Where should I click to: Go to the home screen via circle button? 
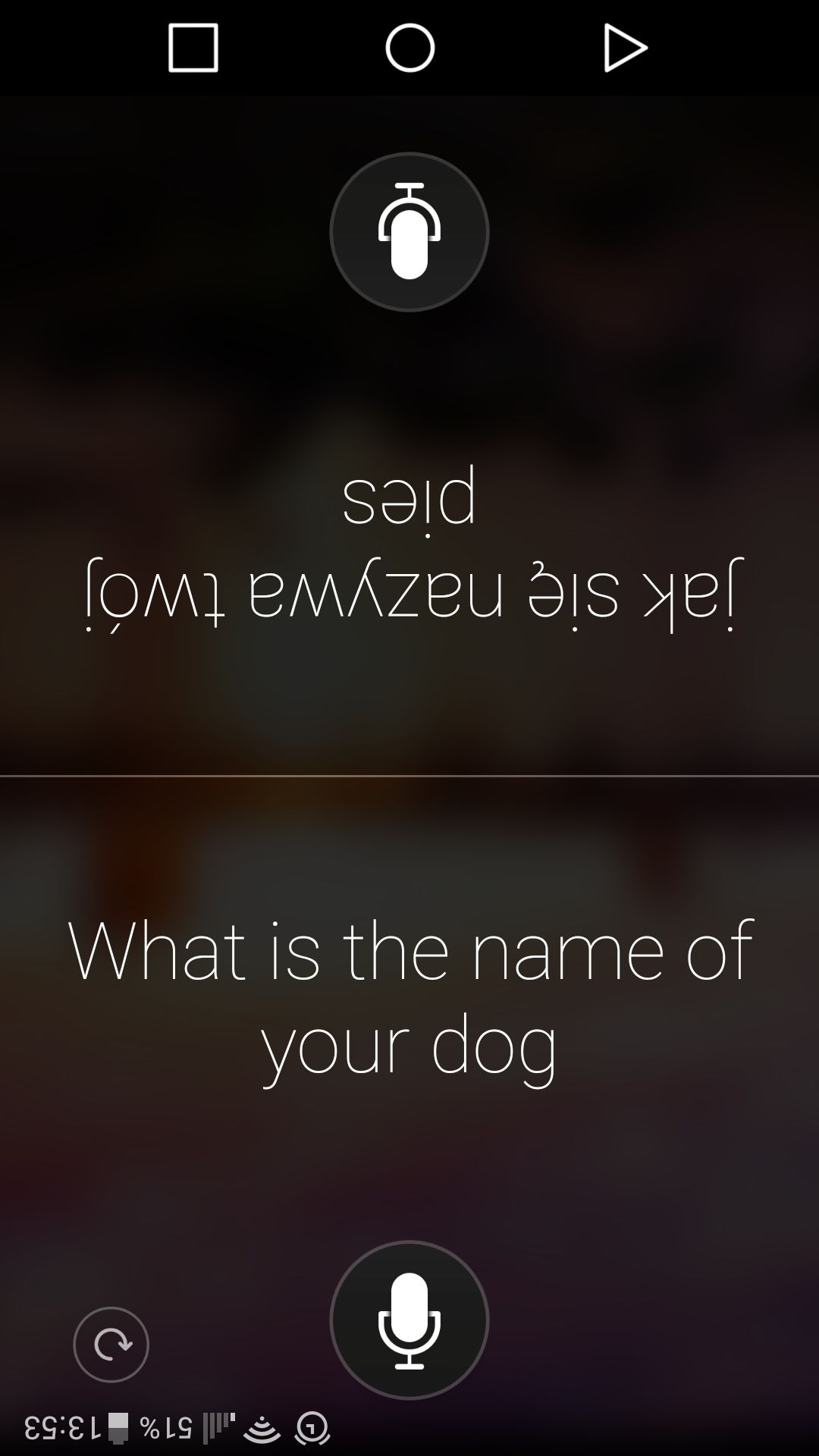pos(409,48)
